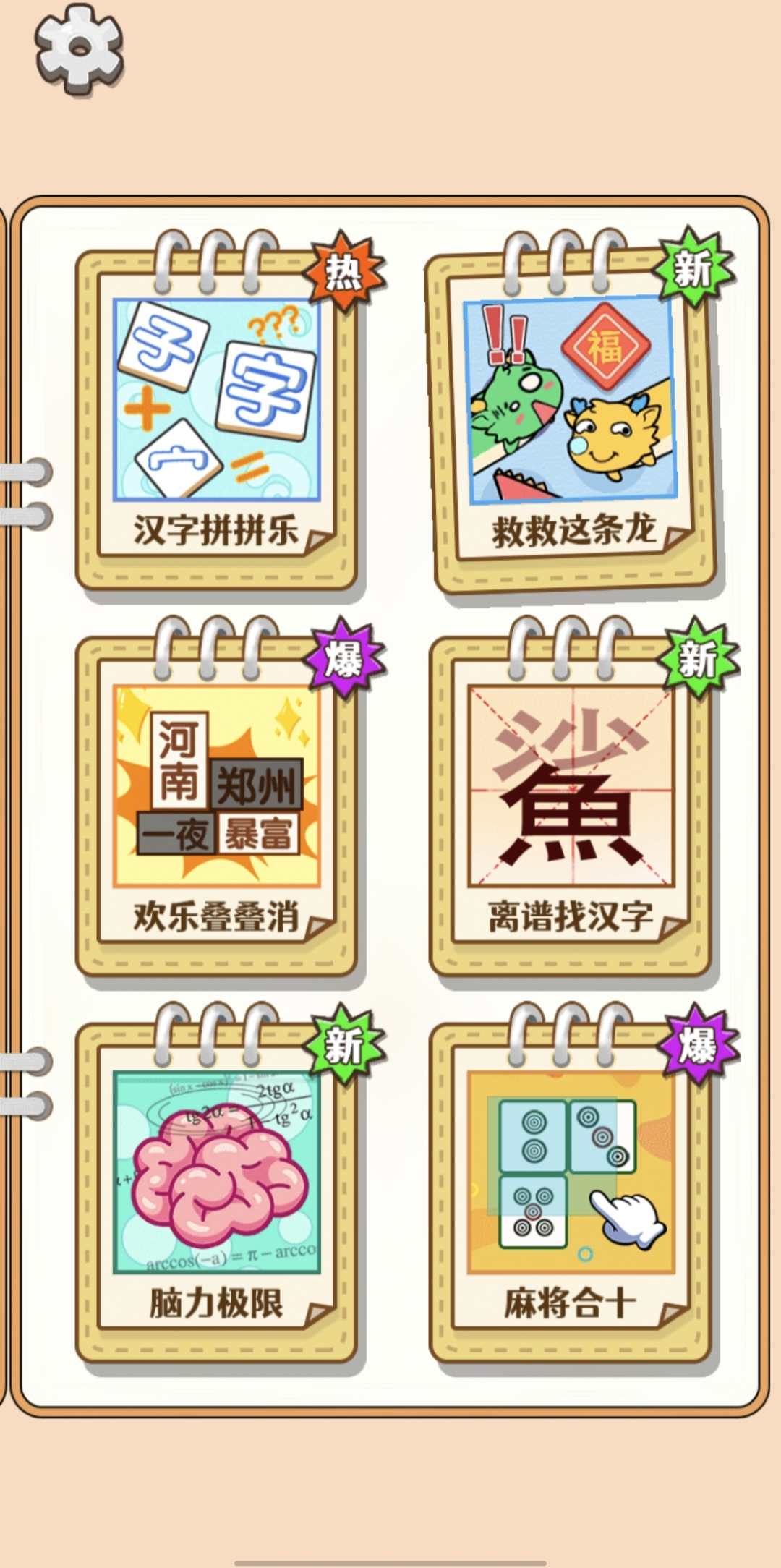Open the settings gear icon
Image resolution: width=781 pixels, height=1568 pixels.
pyautogui.click(x=80, y=49)
